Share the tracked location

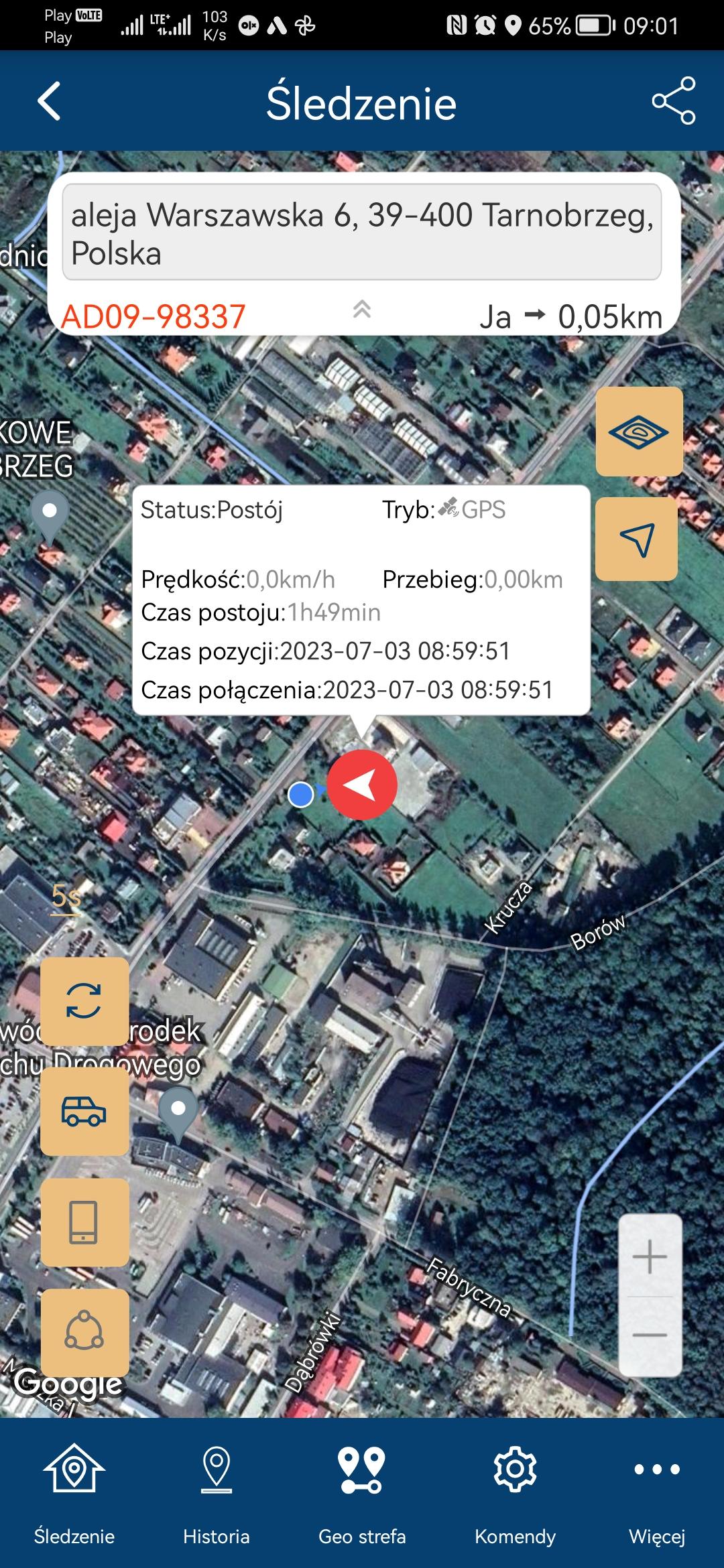coord(674,101)
